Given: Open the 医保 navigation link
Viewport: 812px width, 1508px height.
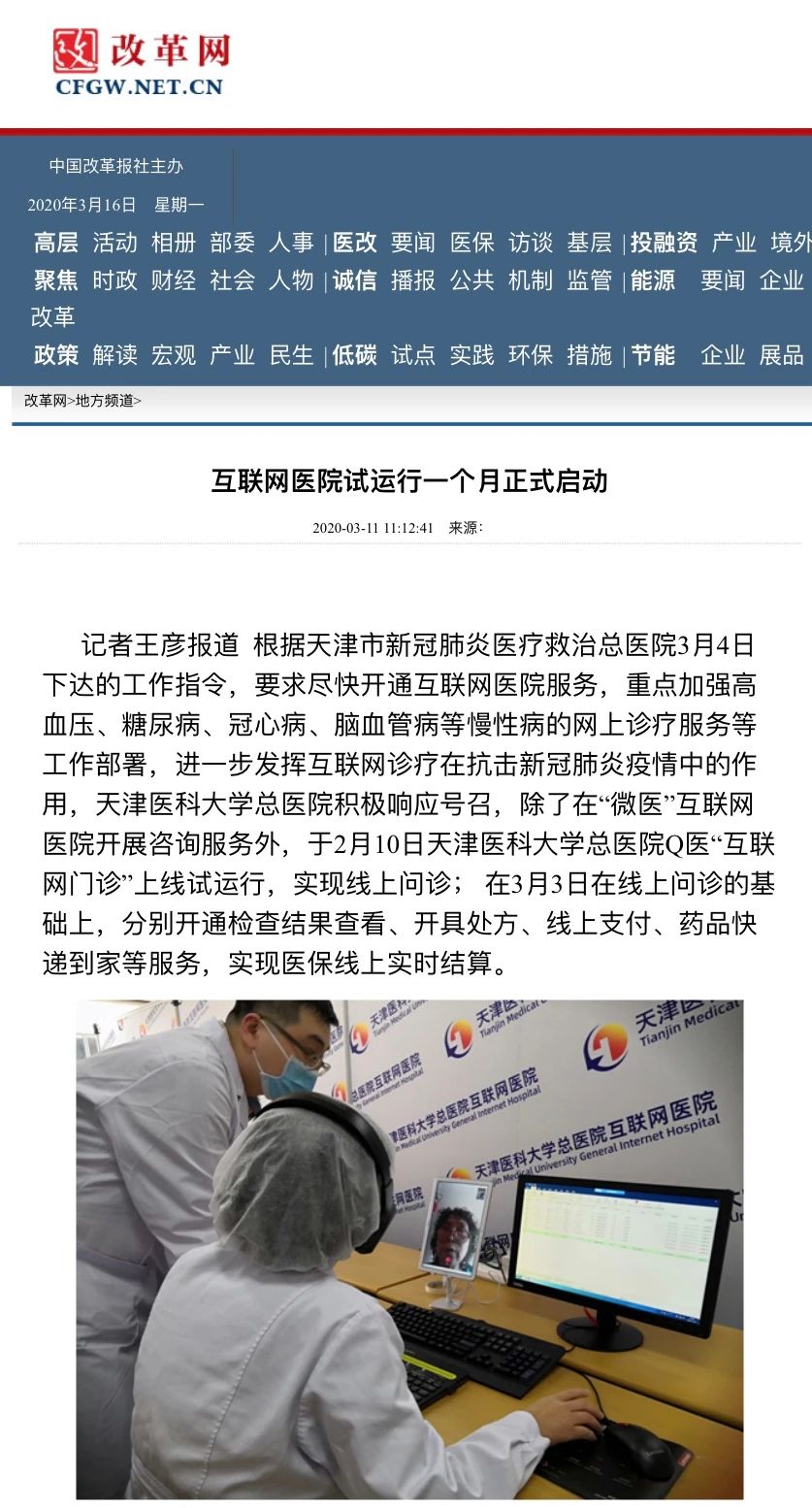Looking at the screenshot, I should [472, 243].
